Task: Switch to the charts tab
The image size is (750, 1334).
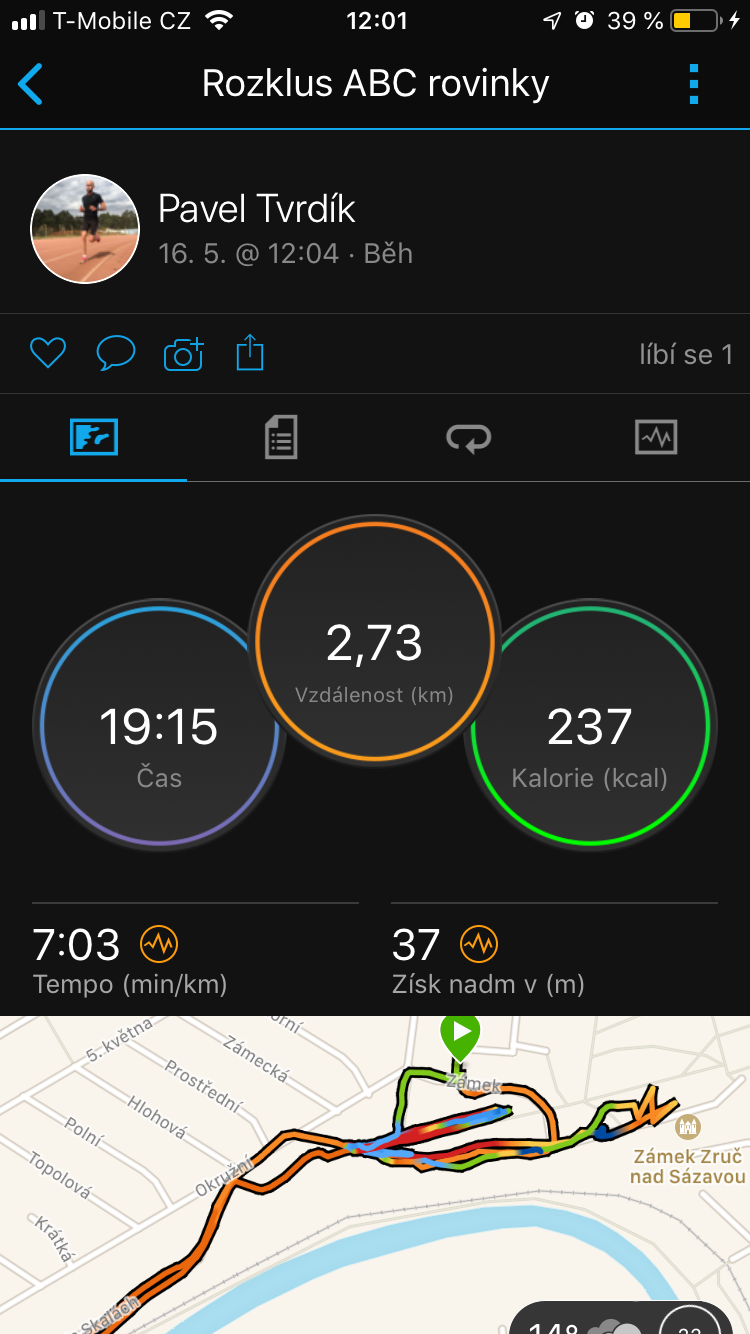Action: pyautogui.click(x=656, y=437)
